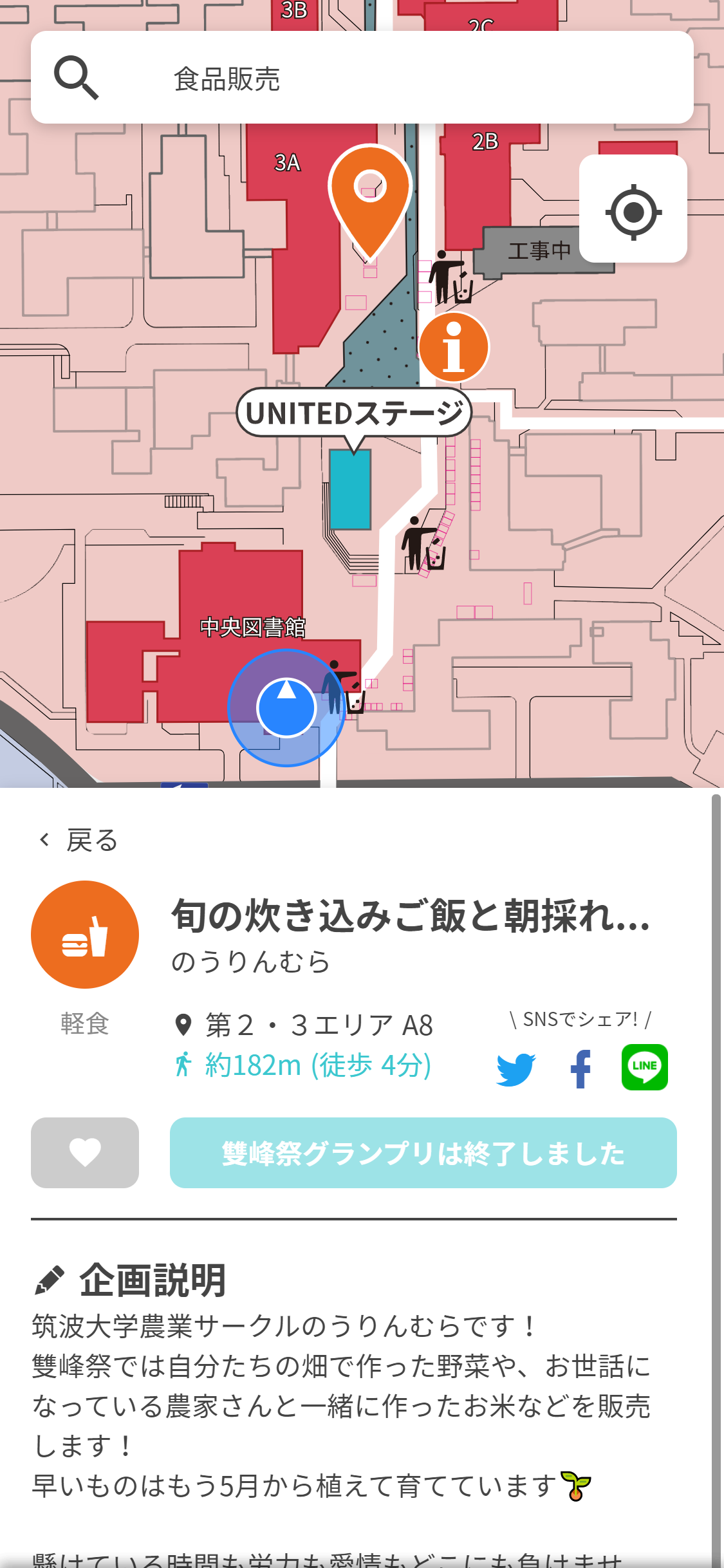Add this booth to favorites with heart
The height and width of the screenshot is (1568, 724).
click(85, 1153)
